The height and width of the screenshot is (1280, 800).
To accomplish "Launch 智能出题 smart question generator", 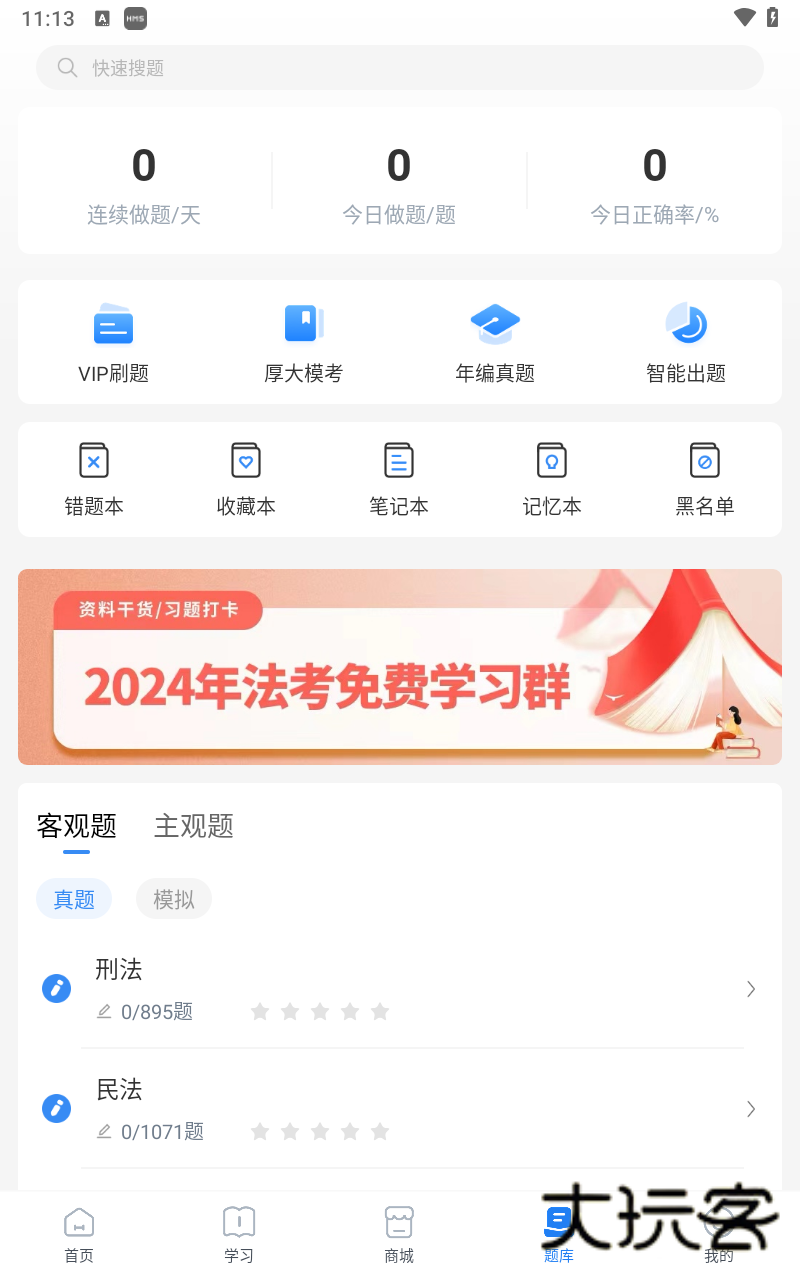I will 687,342.
